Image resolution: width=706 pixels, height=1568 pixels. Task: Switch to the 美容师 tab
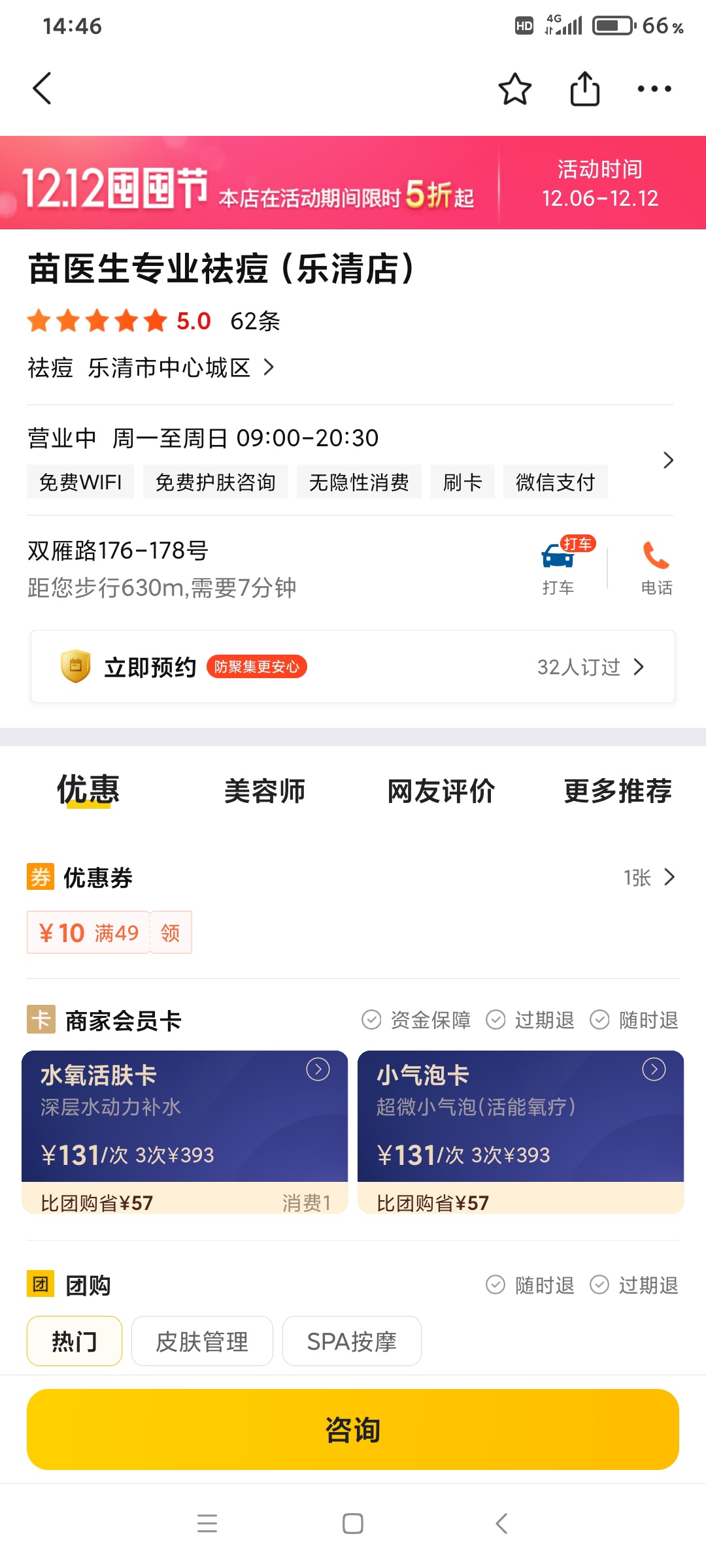point(265,791)
